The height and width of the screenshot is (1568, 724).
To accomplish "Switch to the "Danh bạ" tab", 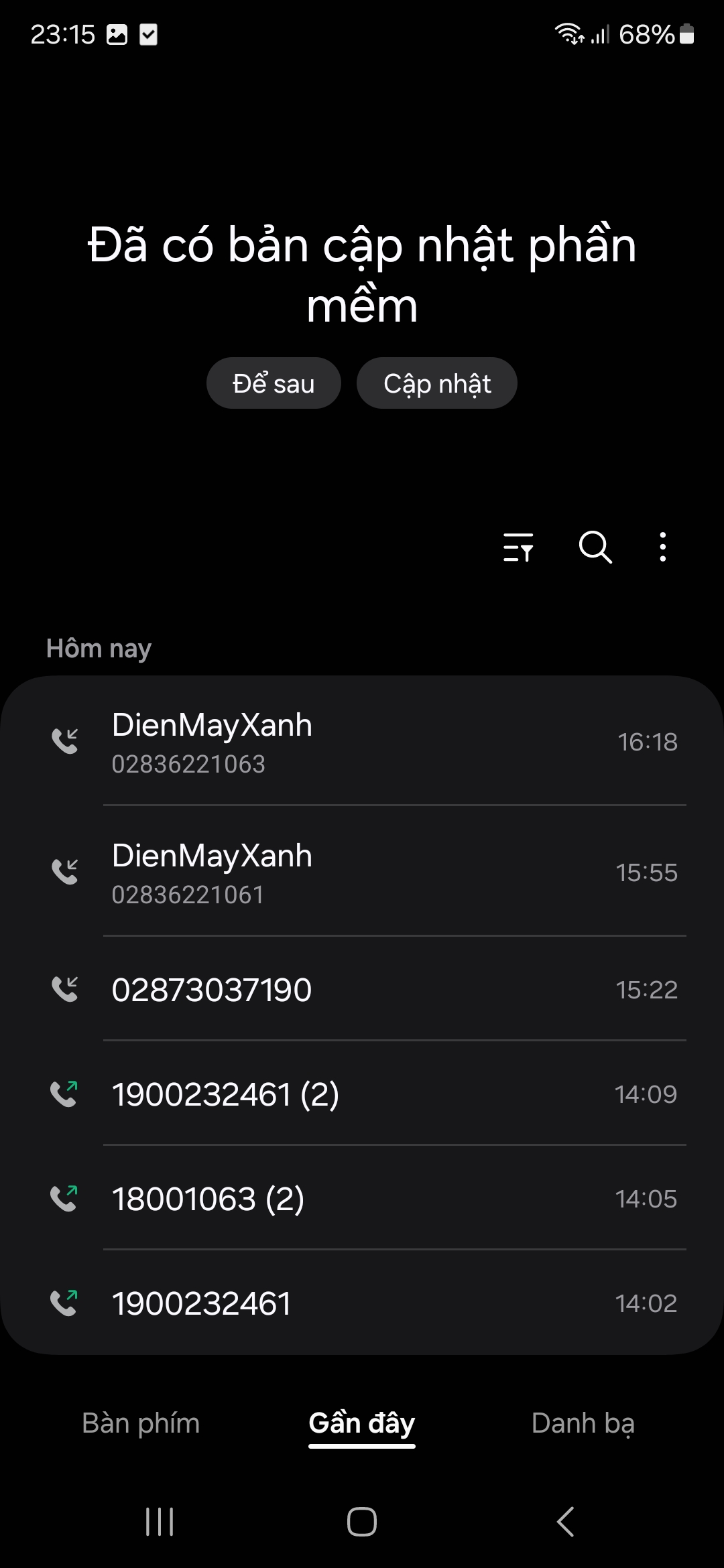I will coord(583,1423).
